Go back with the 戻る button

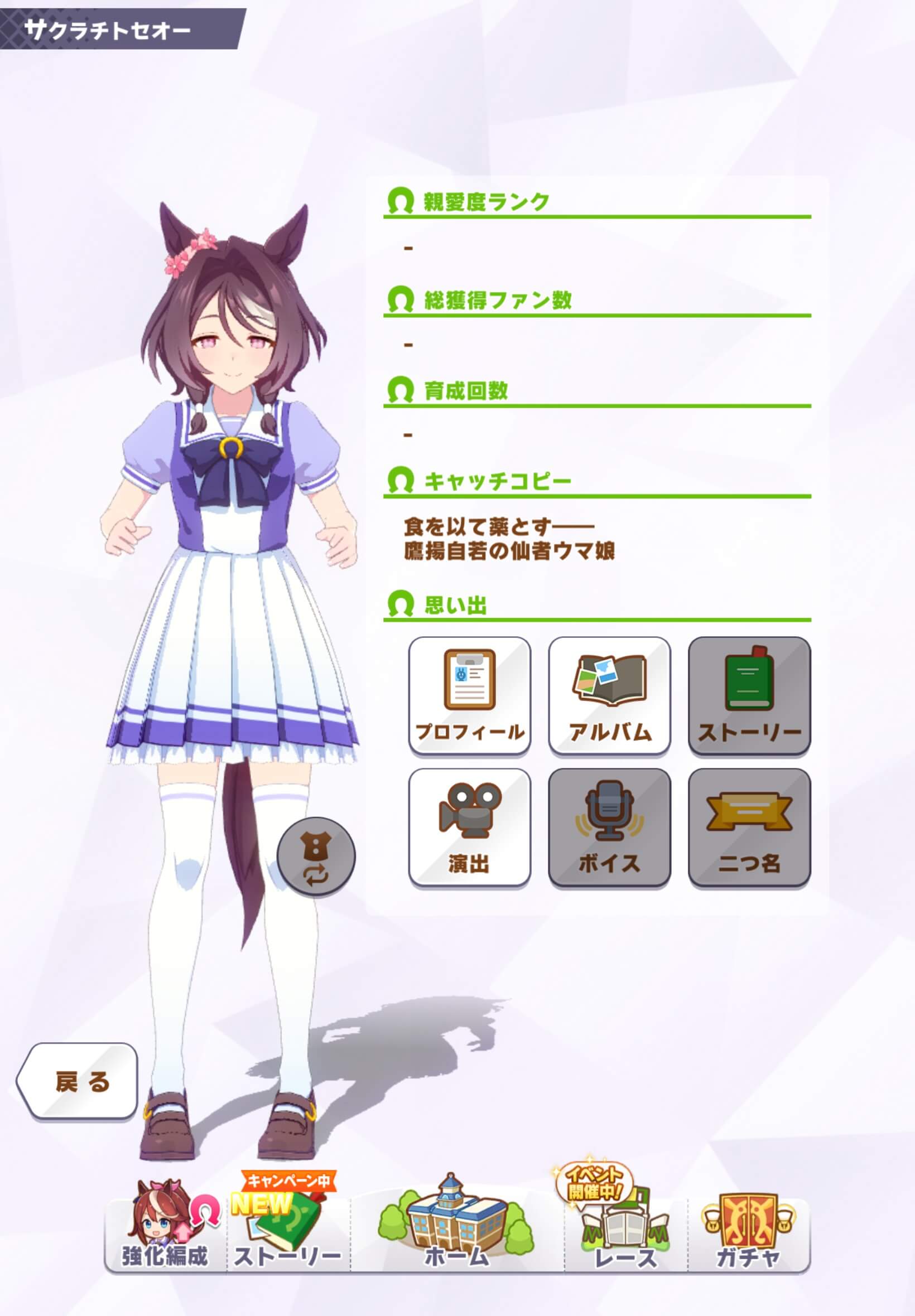tap(79, 1081)
